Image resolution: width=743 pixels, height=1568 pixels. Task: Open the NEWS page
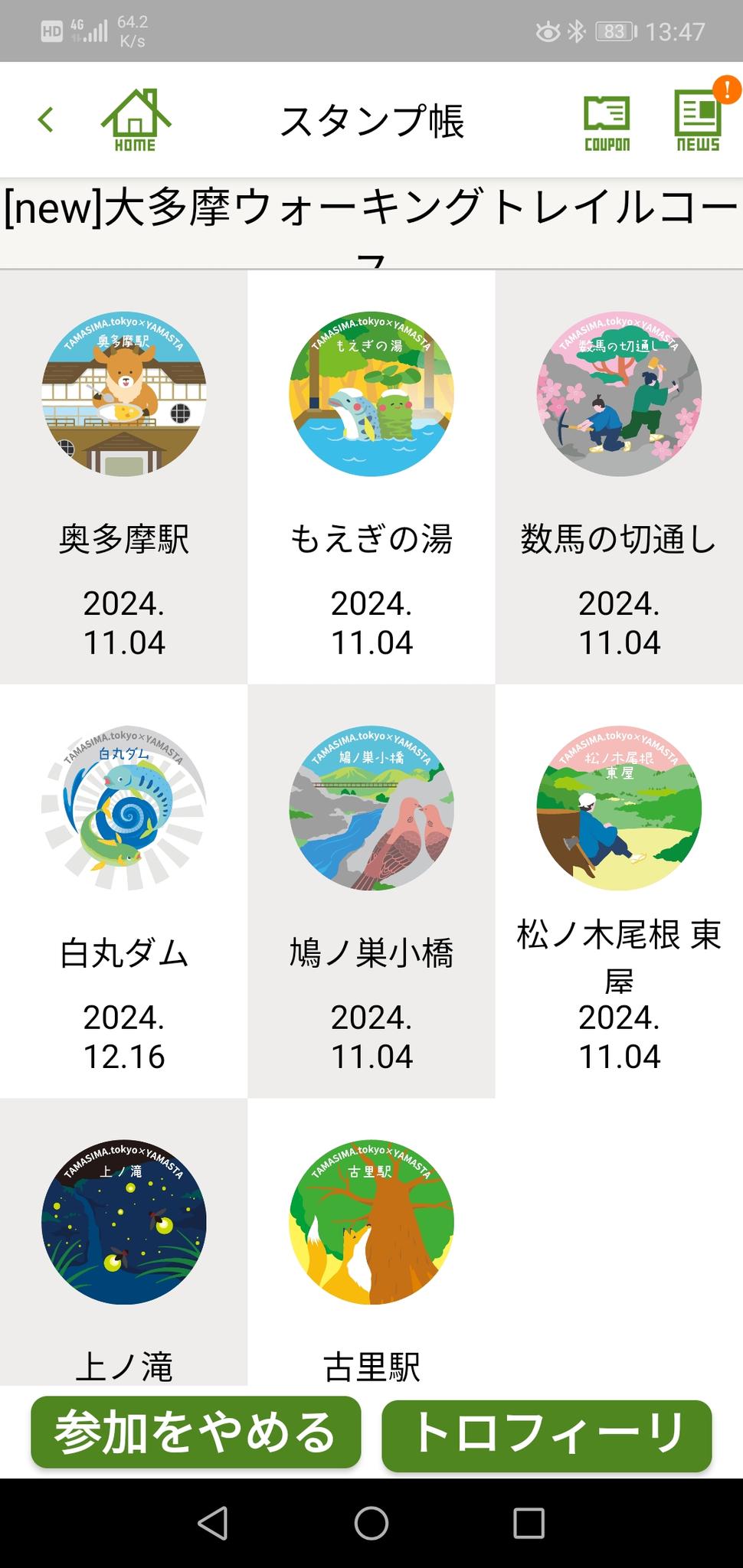coord(698,121)
